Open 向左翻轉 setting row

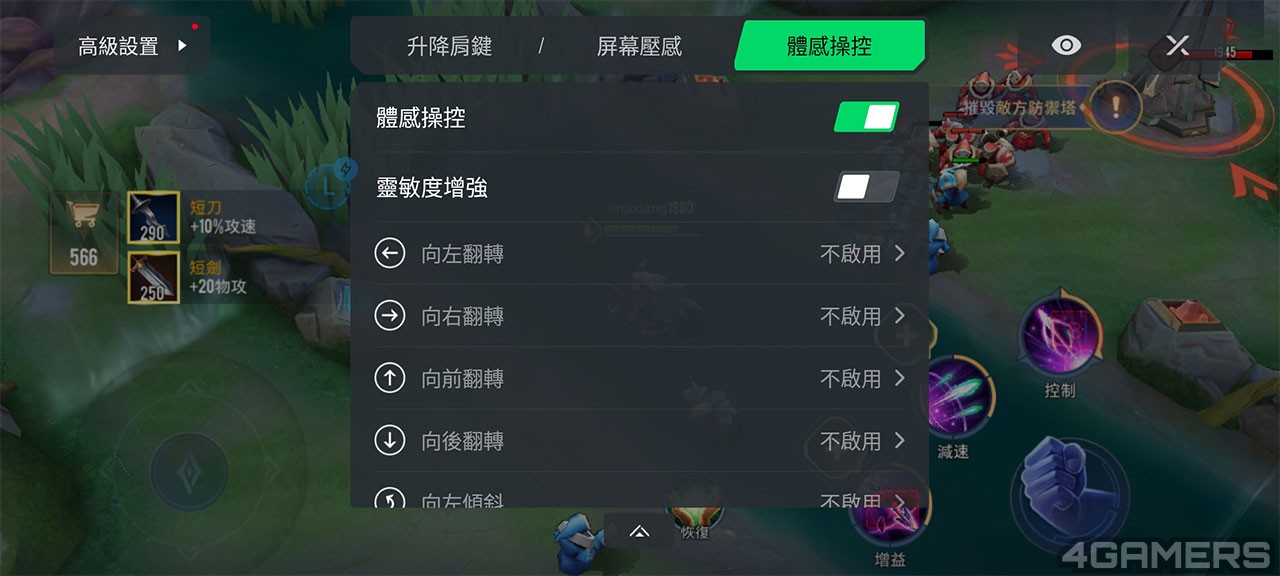click(x=639, y=254)
